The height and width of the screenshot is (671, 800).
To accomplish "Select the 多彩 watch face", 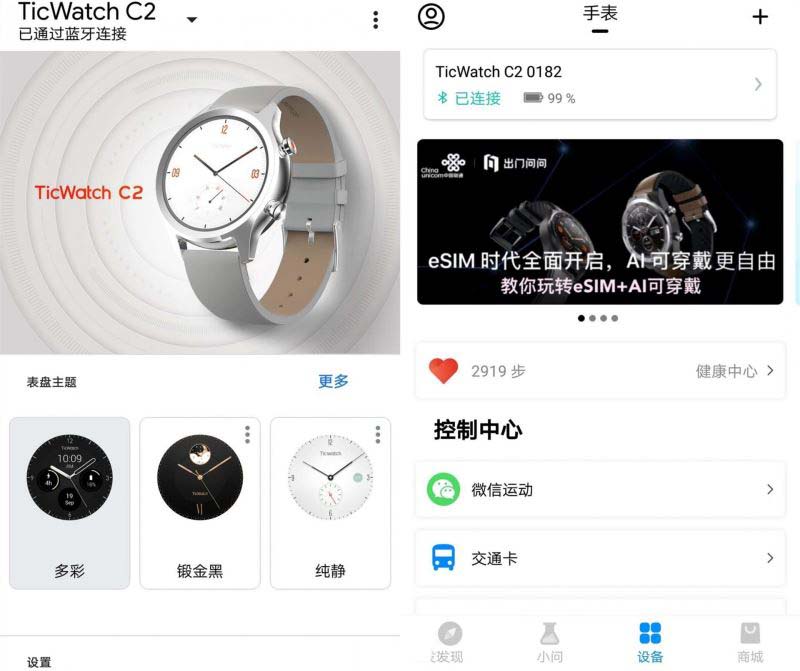I will 70,503.
